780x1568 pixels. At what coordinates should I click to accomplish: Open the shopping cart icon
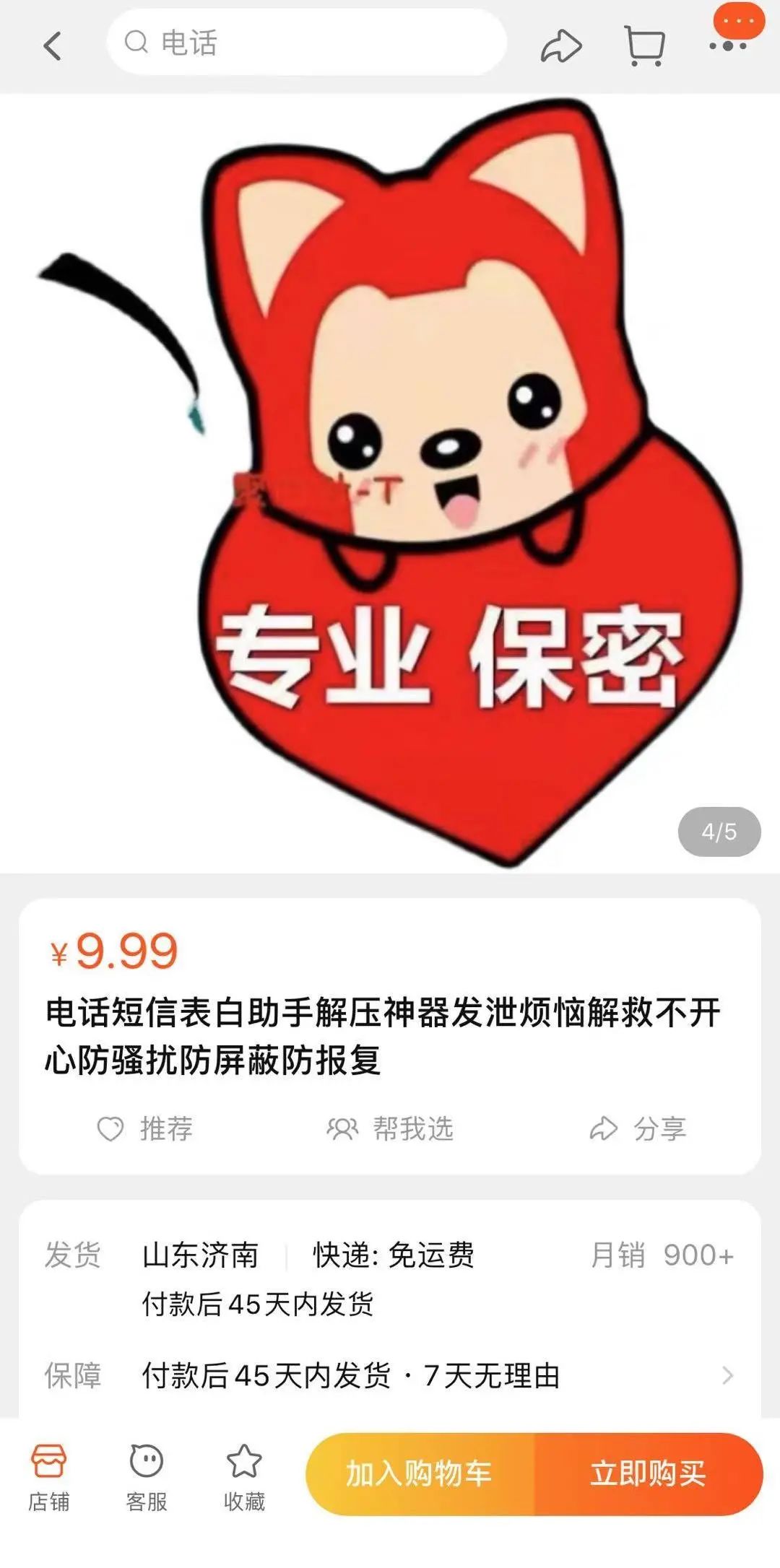click(x=644, y=46)
